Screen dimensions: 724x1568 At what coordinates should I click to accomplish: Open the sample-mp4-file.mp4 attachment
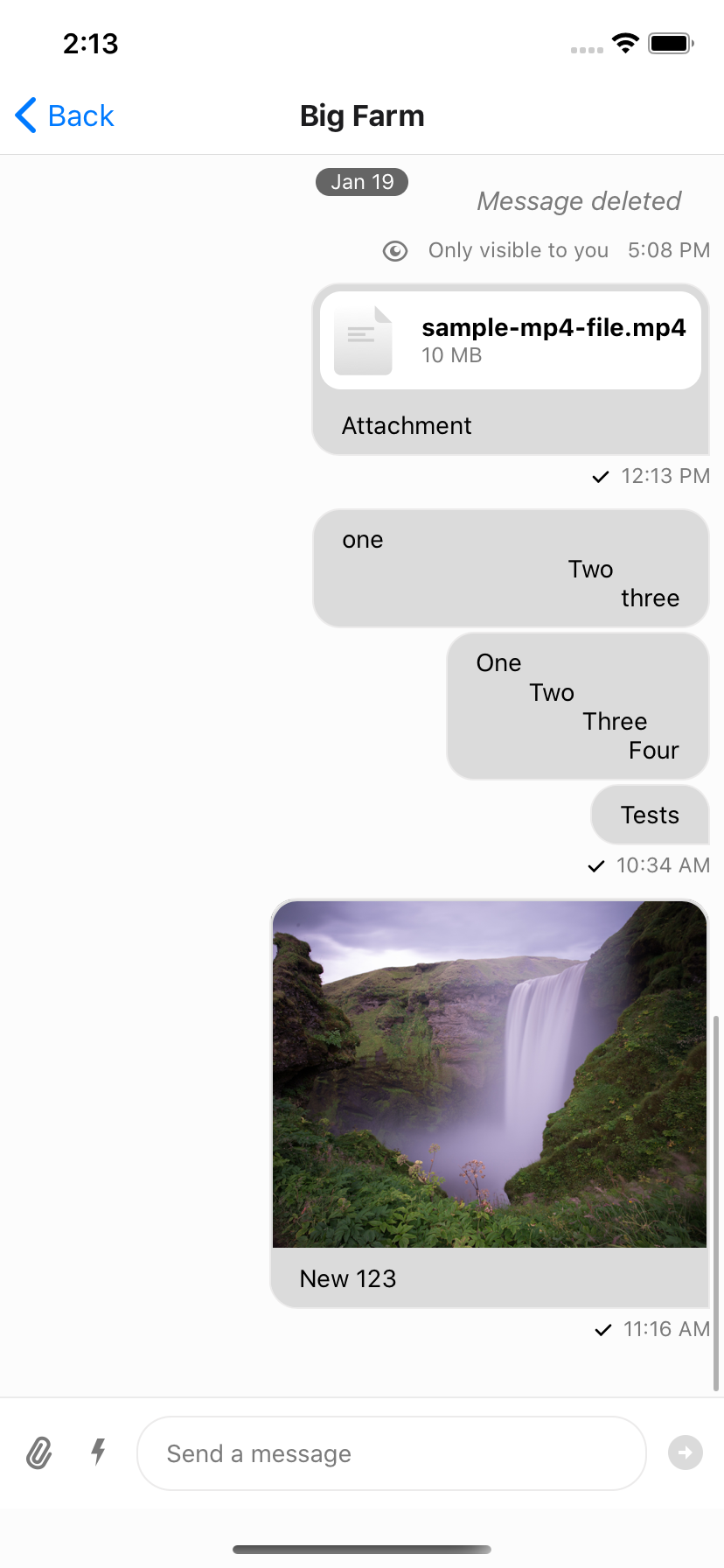pos(511,340)
